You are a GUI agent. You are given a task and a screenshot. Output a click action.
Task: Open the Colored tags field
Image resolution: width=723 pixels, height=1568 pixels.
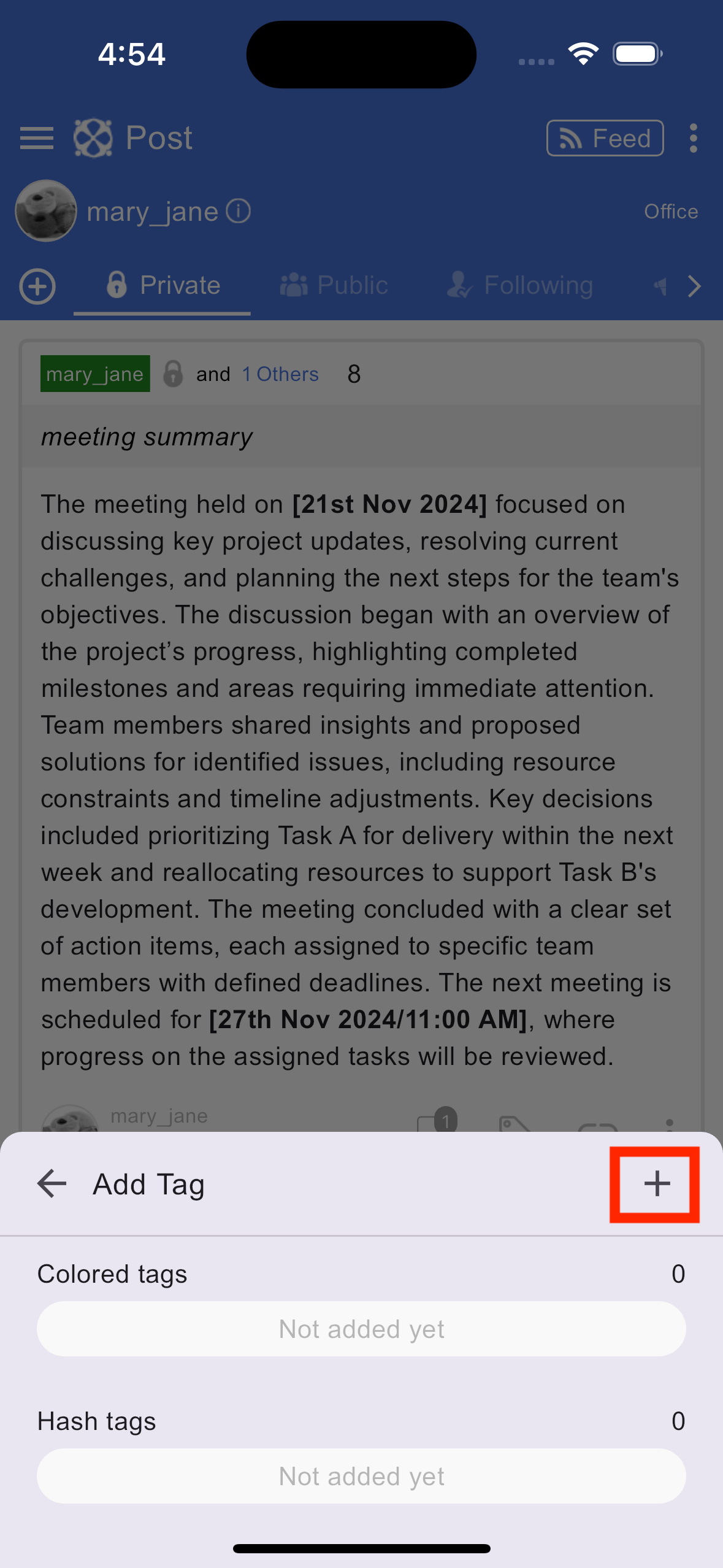tap(361, 1329)
